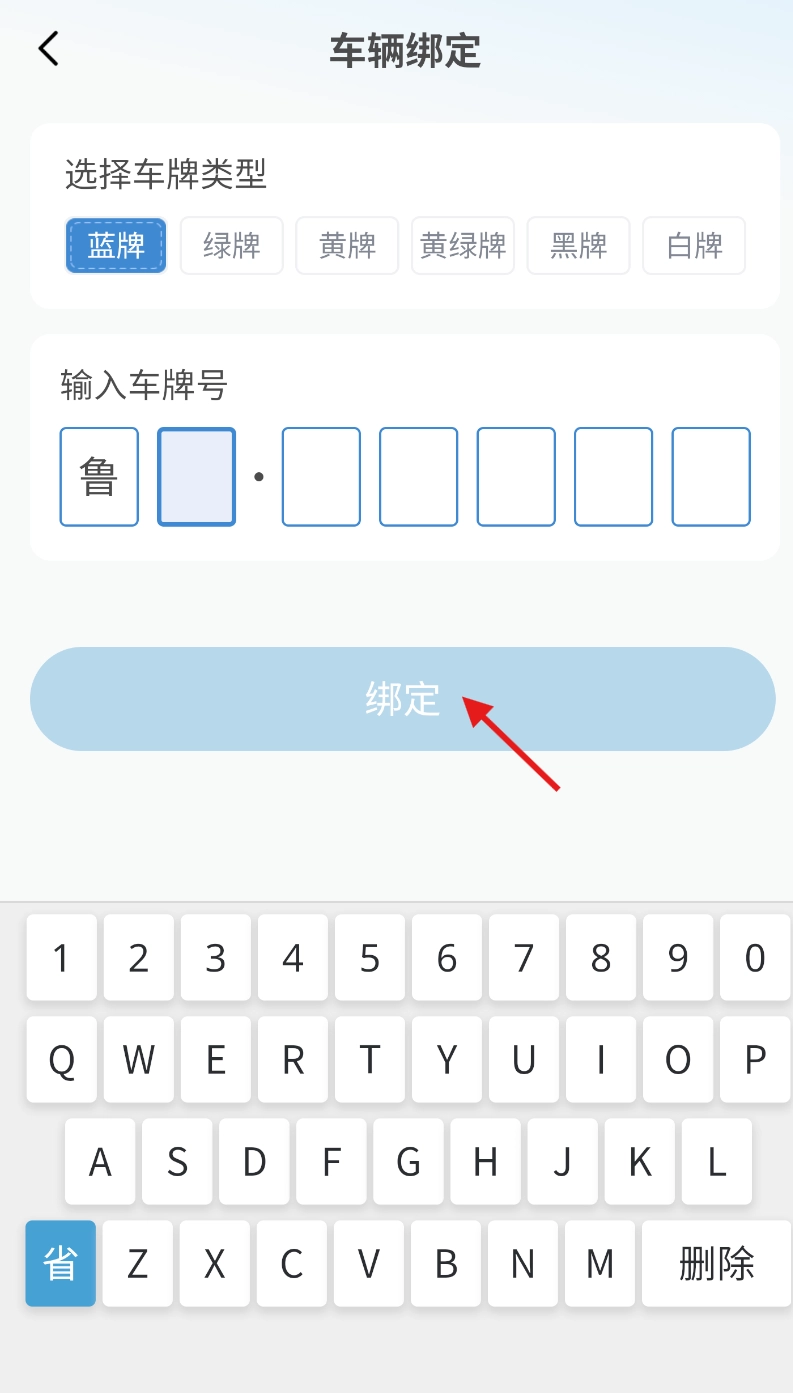Tap the 绑定 button

(402, 699)
